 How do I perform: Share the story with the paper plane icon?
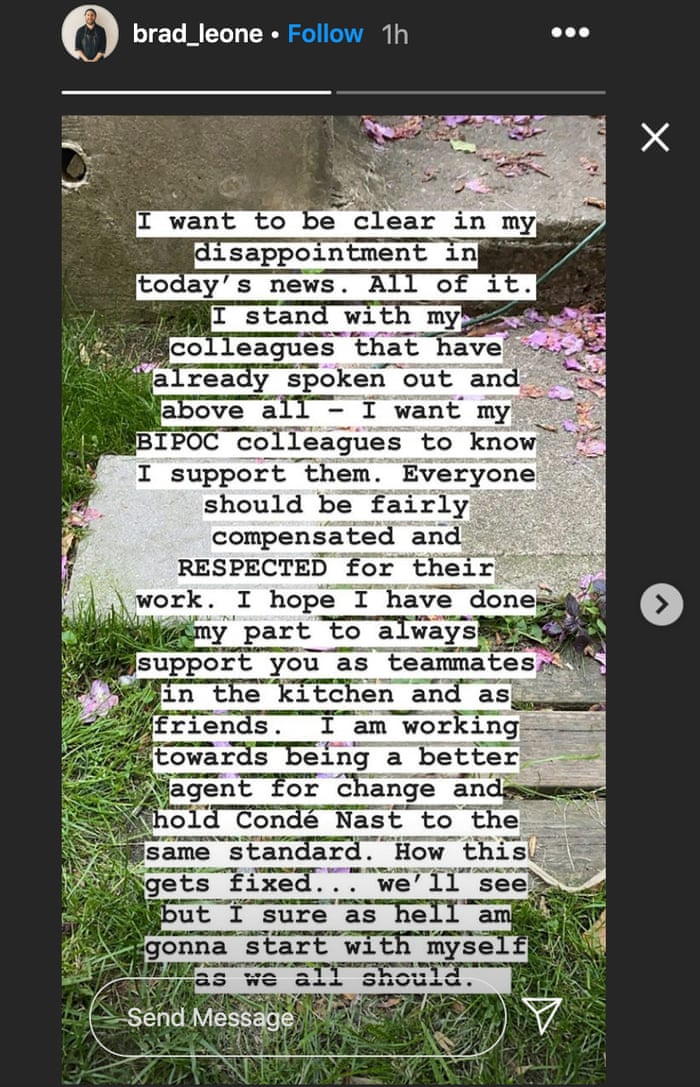pyautogui.click(x=541, y=1015)
